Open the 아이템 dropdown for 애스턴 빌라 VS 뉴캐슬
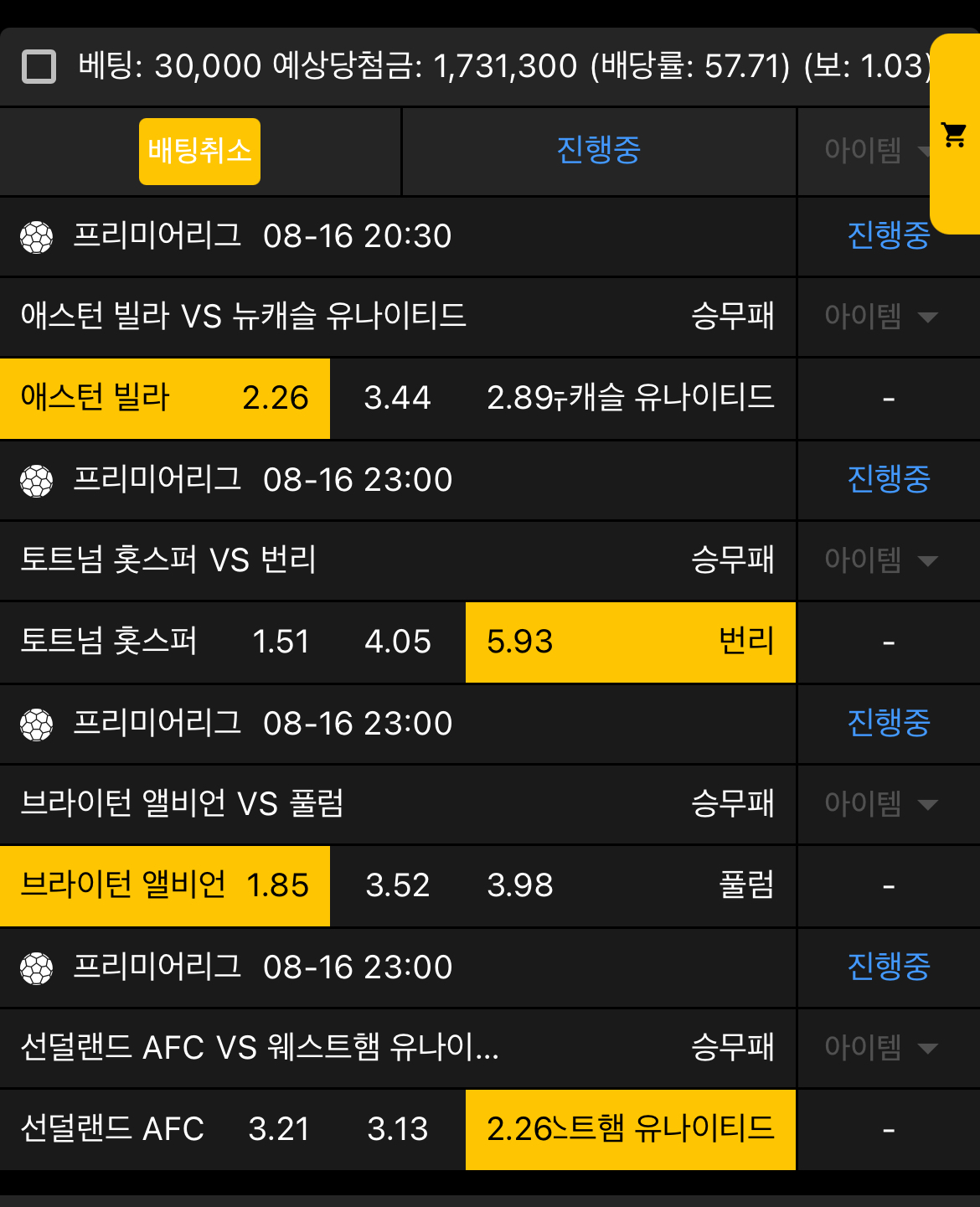The width and height of the screenshot is (980, 1207). click(879, 316)
